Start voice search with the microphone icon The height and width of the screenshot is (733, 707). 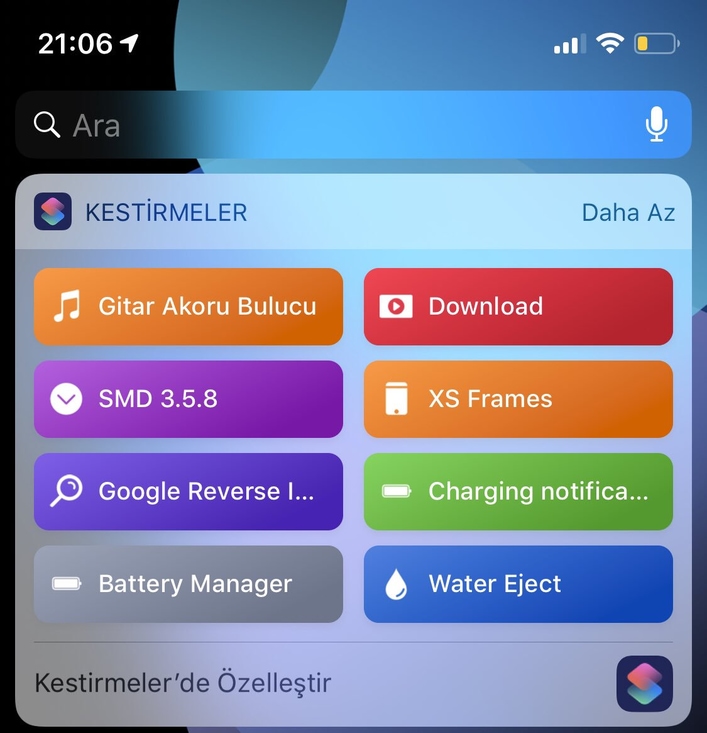click(656, 125)
